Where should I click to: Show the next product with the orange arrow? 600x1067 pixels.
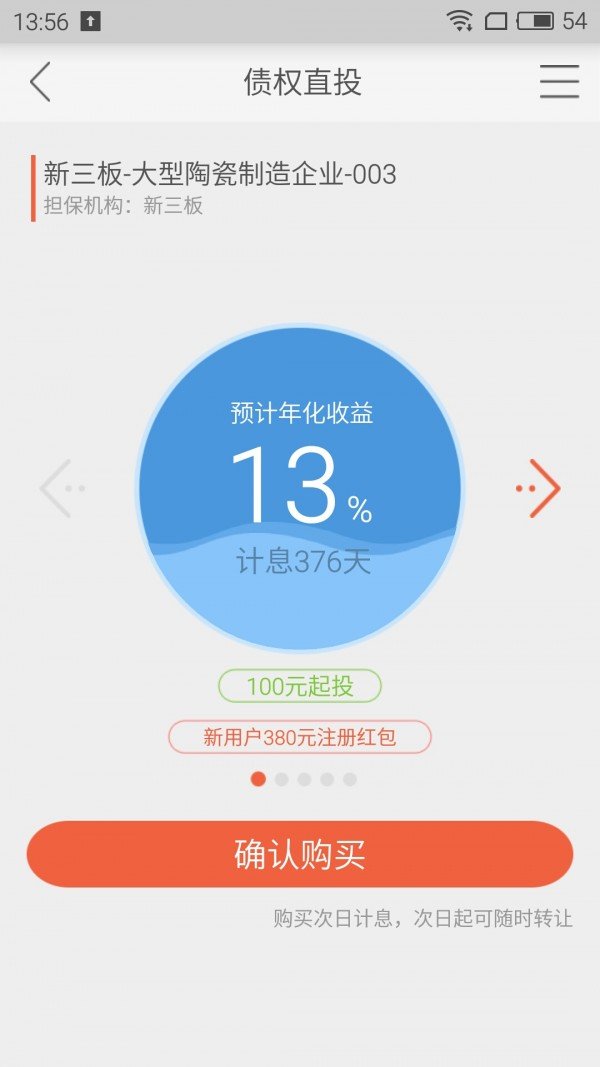point(537,488)
